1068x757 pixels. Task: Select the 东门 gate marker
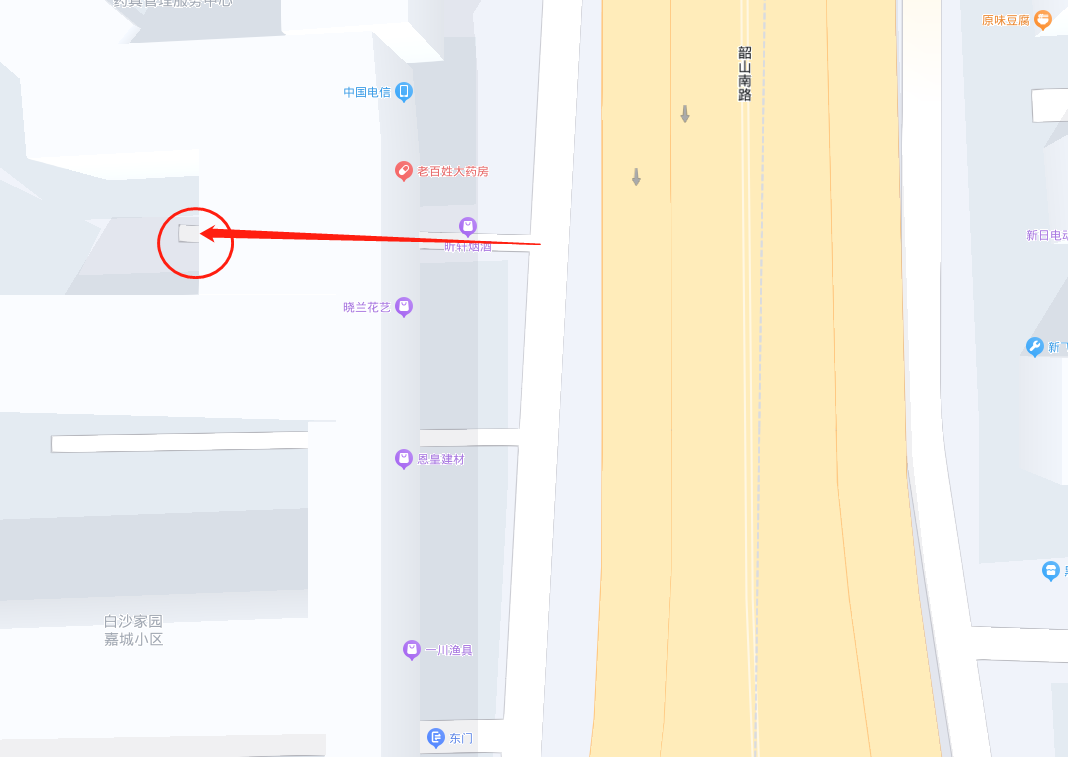436,738
